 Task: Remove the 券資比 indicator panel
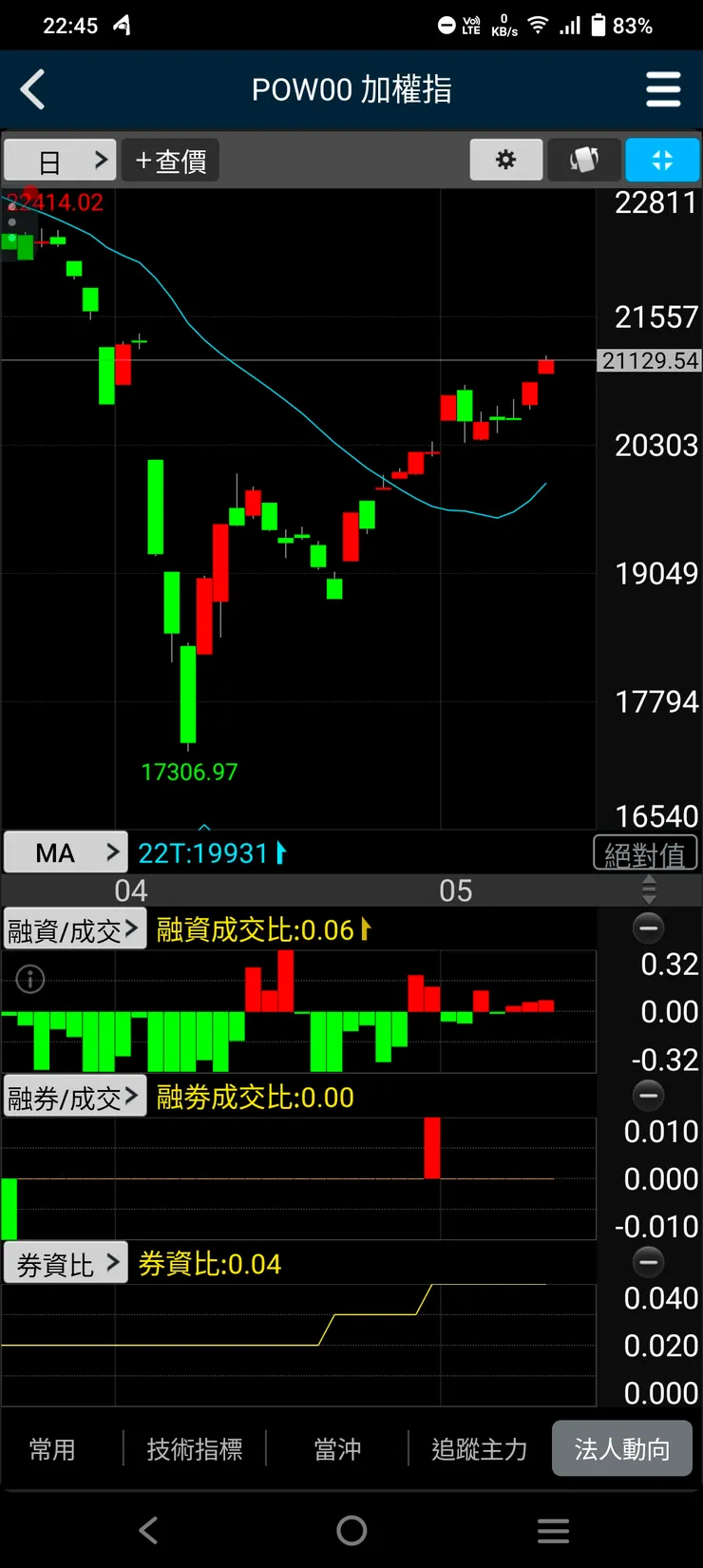coord(649,1262)
